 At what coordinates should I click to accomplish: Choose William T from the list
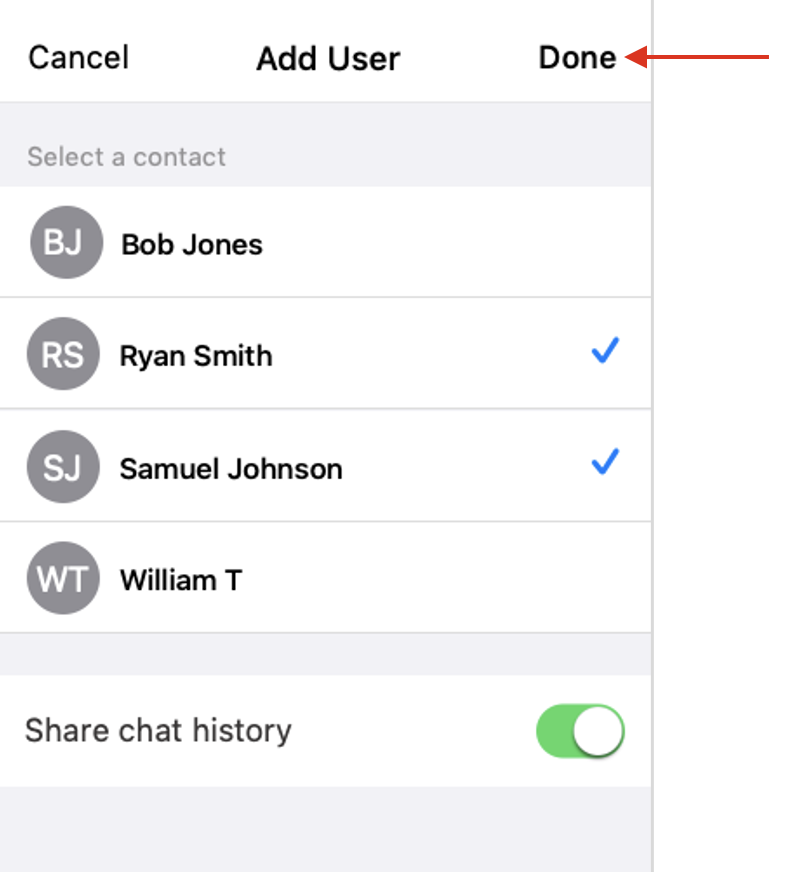181,580
